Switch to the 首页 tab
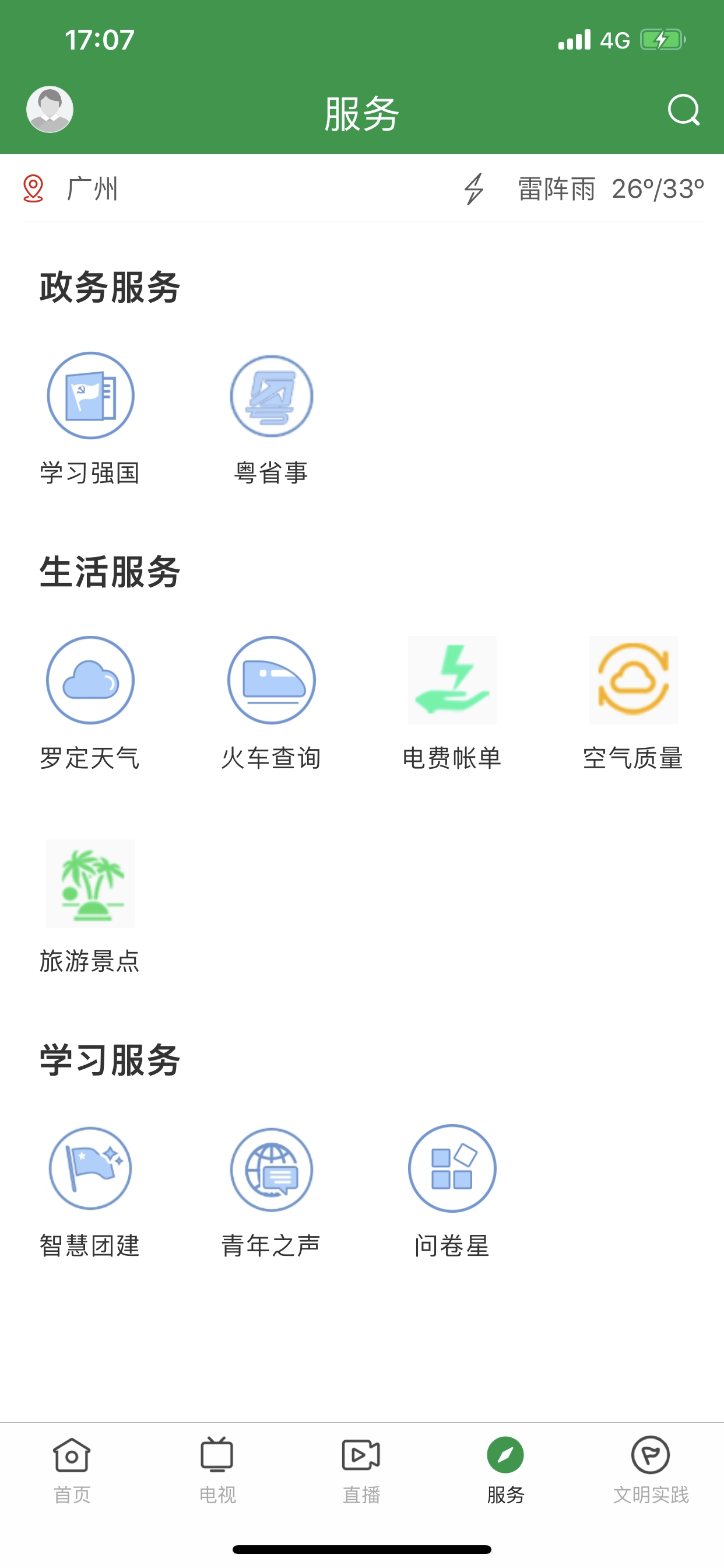 pyautogui.click(x=72, y=1470)
